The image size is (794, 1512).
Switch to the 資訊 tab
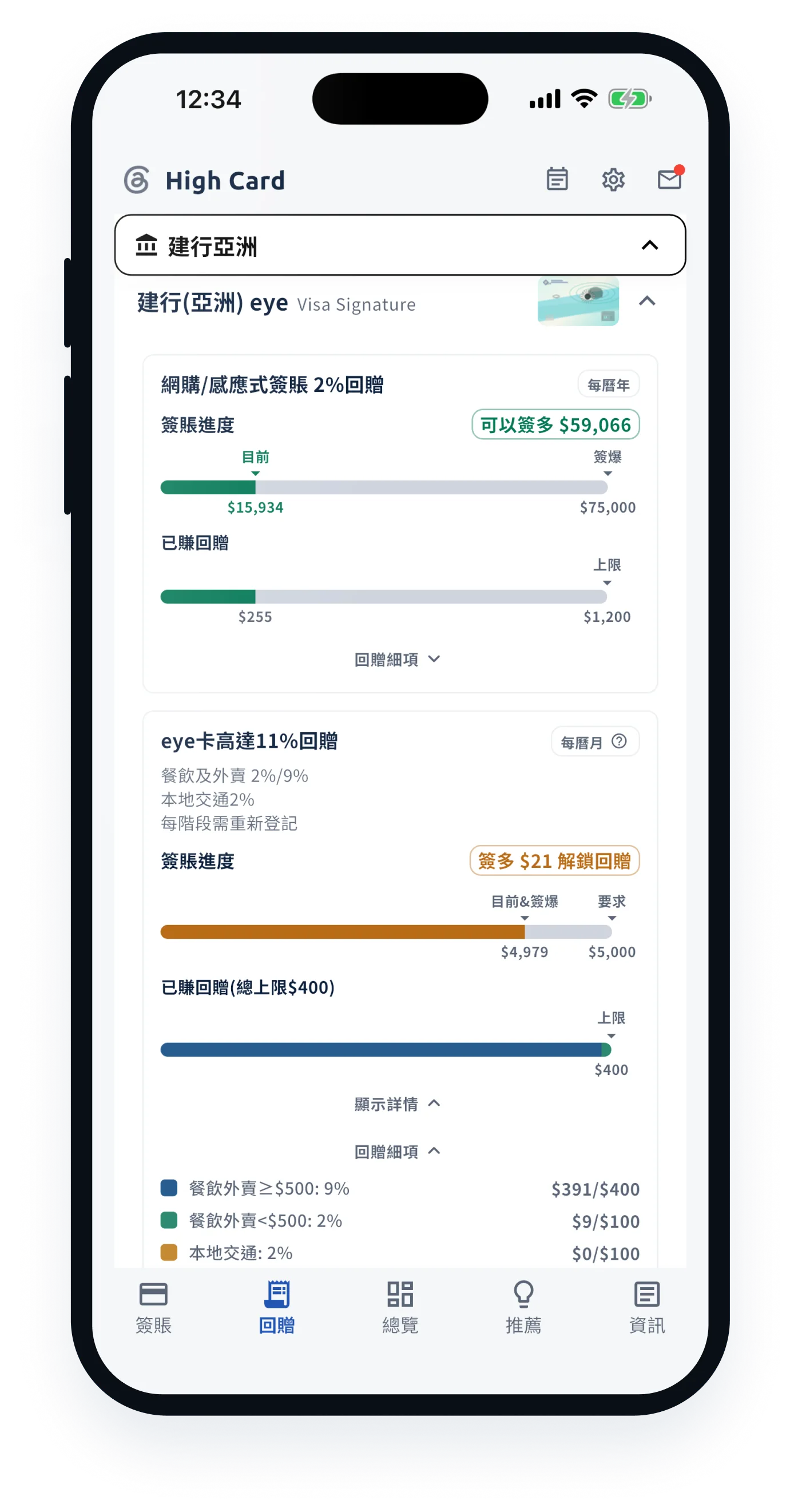[647, 1307]
